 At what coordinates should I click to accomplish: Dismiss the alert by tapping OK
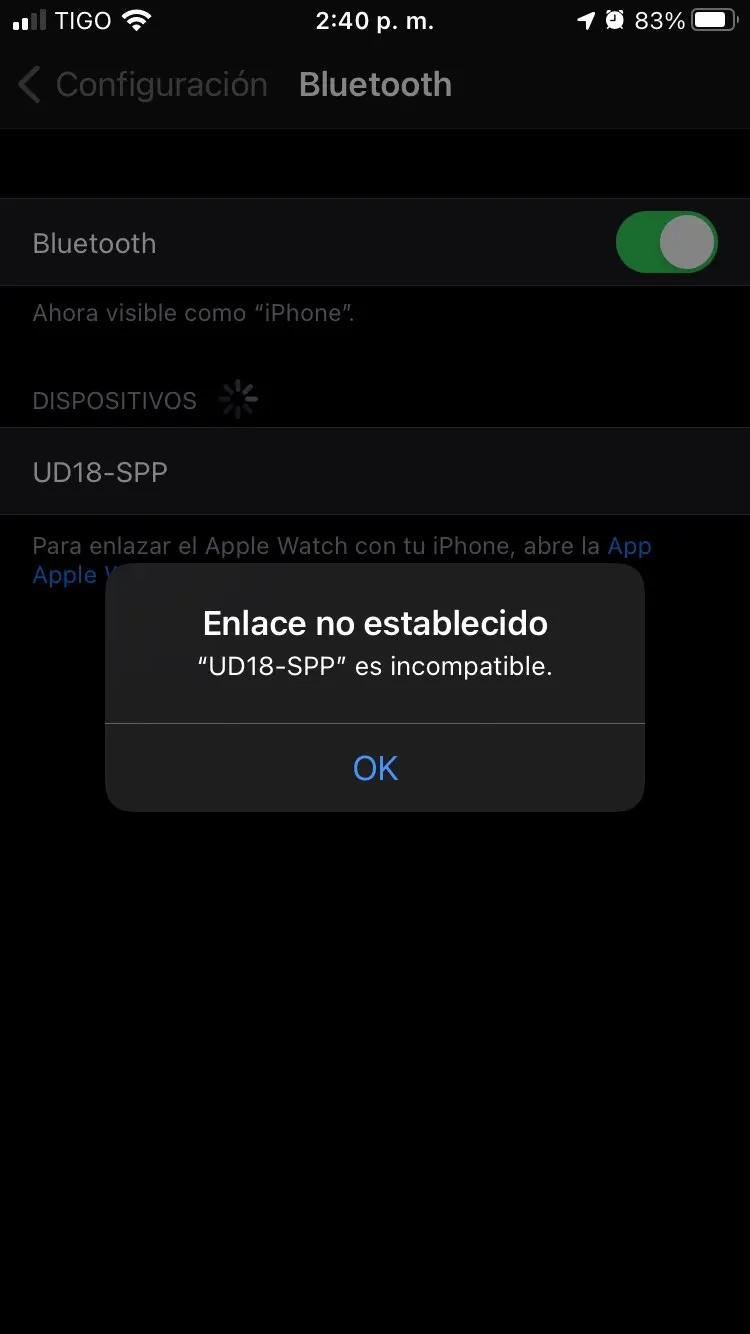[375, 767]
